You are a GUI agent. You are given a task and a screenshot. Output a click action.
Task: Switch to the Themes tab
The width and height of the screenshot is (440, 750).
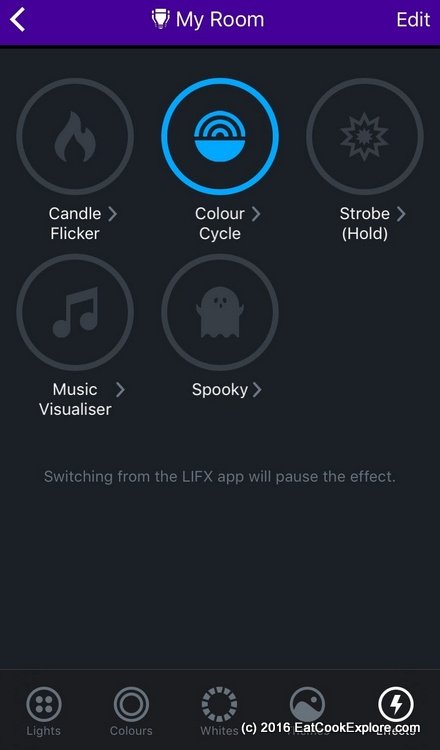click(x=307, y=711)
